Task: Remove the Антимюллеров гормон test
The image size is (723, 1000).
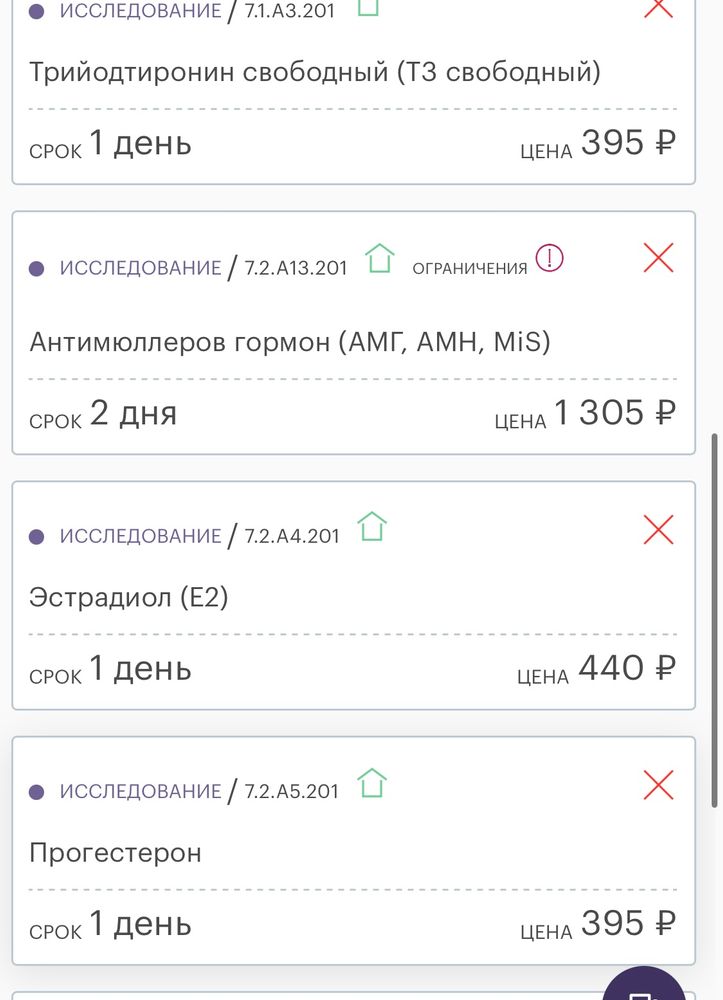Action: point(658,259)
